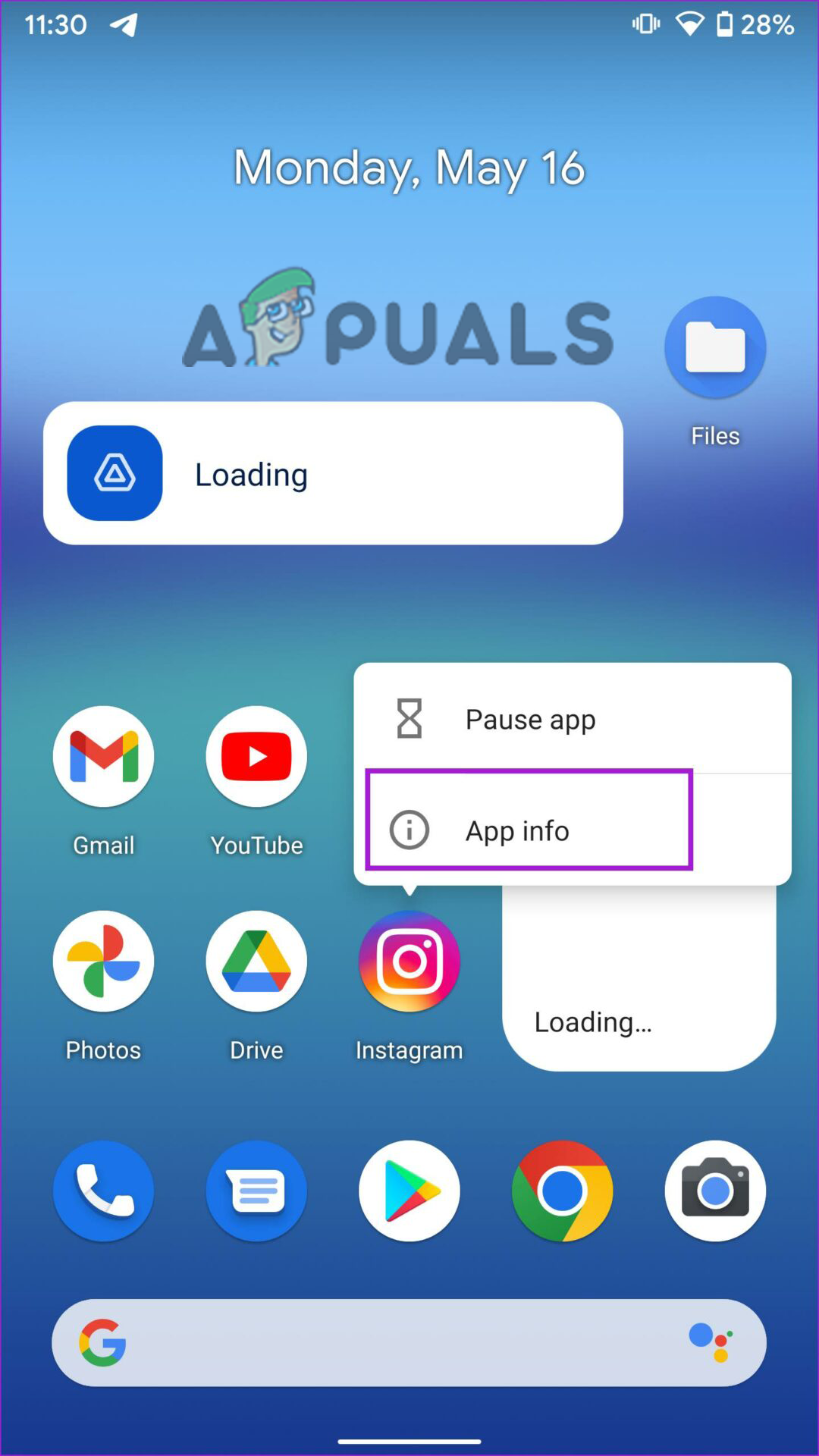Tap the Google search bar
This screenshot has height=1456, width=819.
pyautogui.click(x=394, y=1343)
